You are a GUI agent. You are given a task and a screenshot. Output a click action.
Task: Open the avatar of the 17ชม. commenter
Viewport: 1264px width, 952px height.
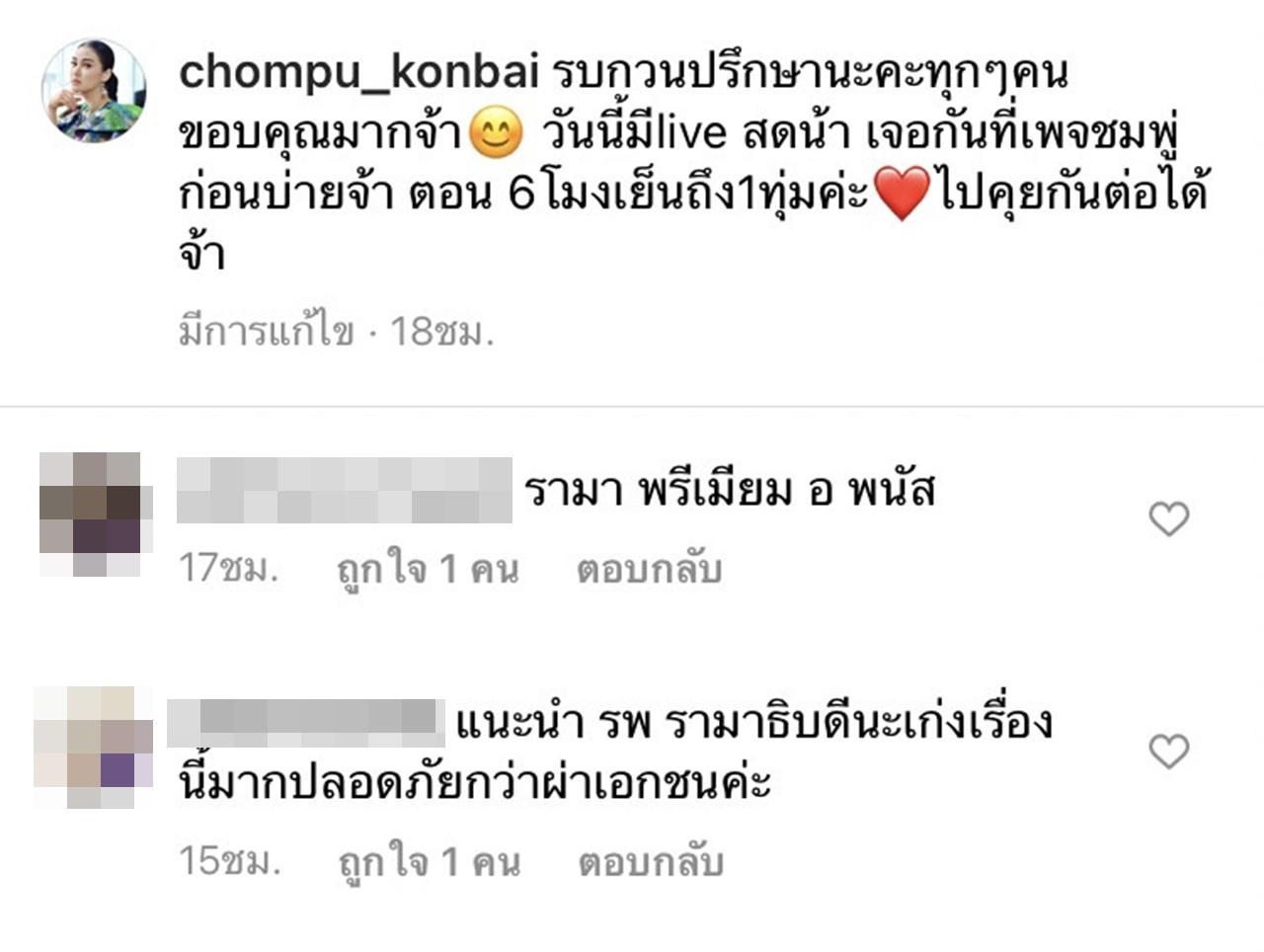(92, 515)
